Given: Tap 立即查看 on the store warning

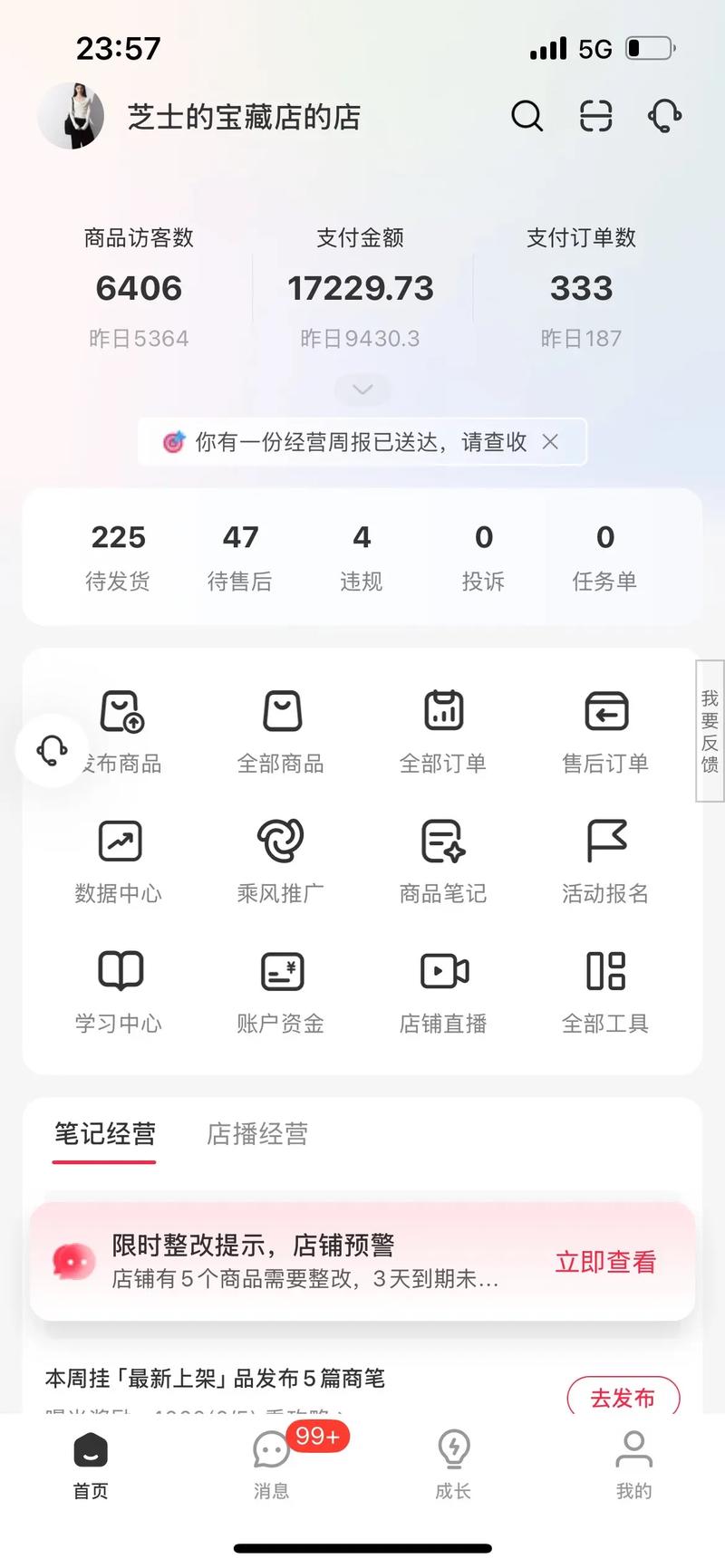Looking at the screenshot, I should click(x=604, y=1261).
